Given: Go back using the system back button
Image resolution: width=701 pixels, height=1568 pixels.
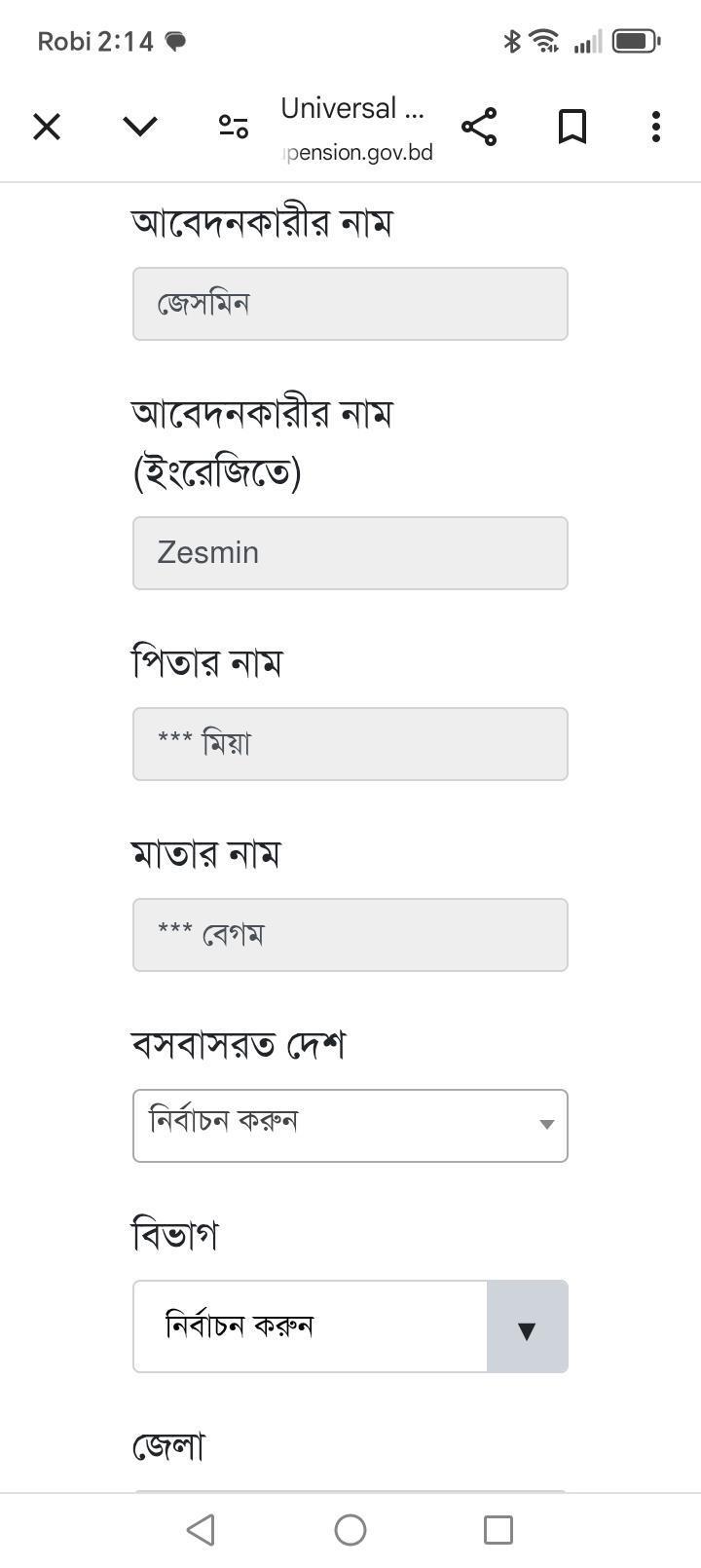Looking at the screenshot, I should 201,1530.
